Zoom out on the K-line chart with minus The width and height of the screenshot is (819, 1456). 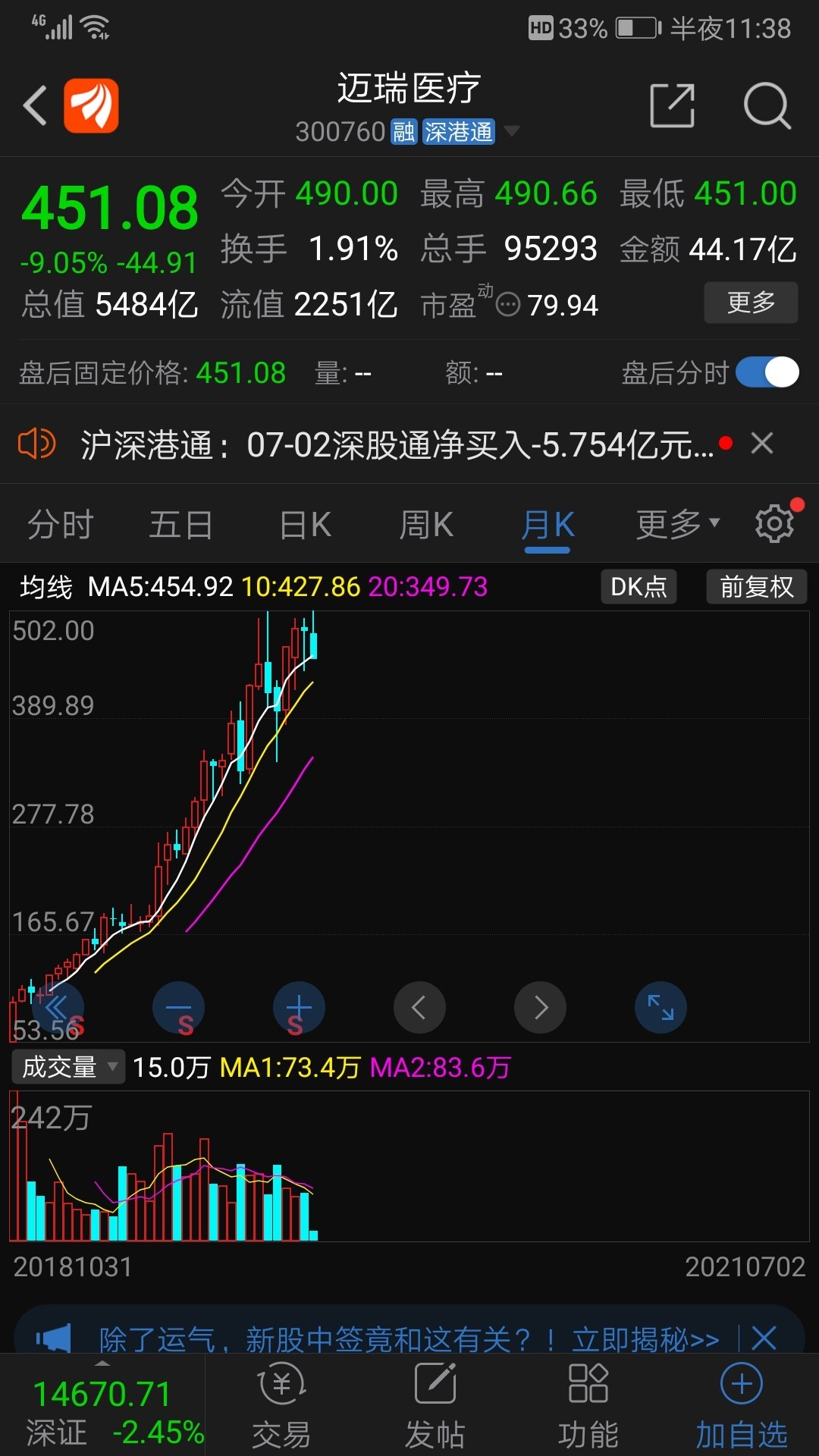(177, 1007)
